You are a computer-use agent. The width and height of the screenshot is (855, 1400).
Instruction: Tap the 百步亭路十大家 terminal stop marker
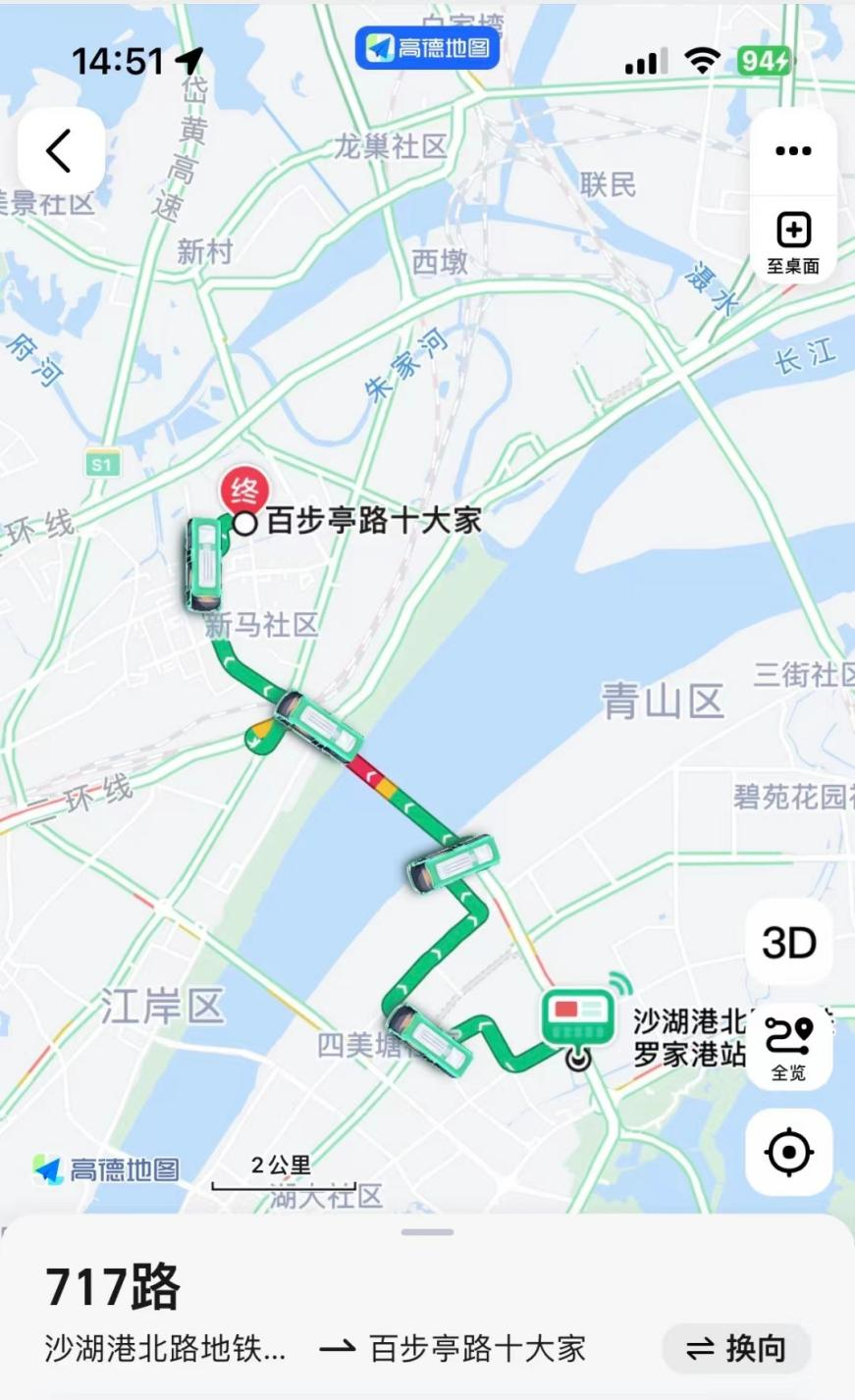tap(244, 523)
